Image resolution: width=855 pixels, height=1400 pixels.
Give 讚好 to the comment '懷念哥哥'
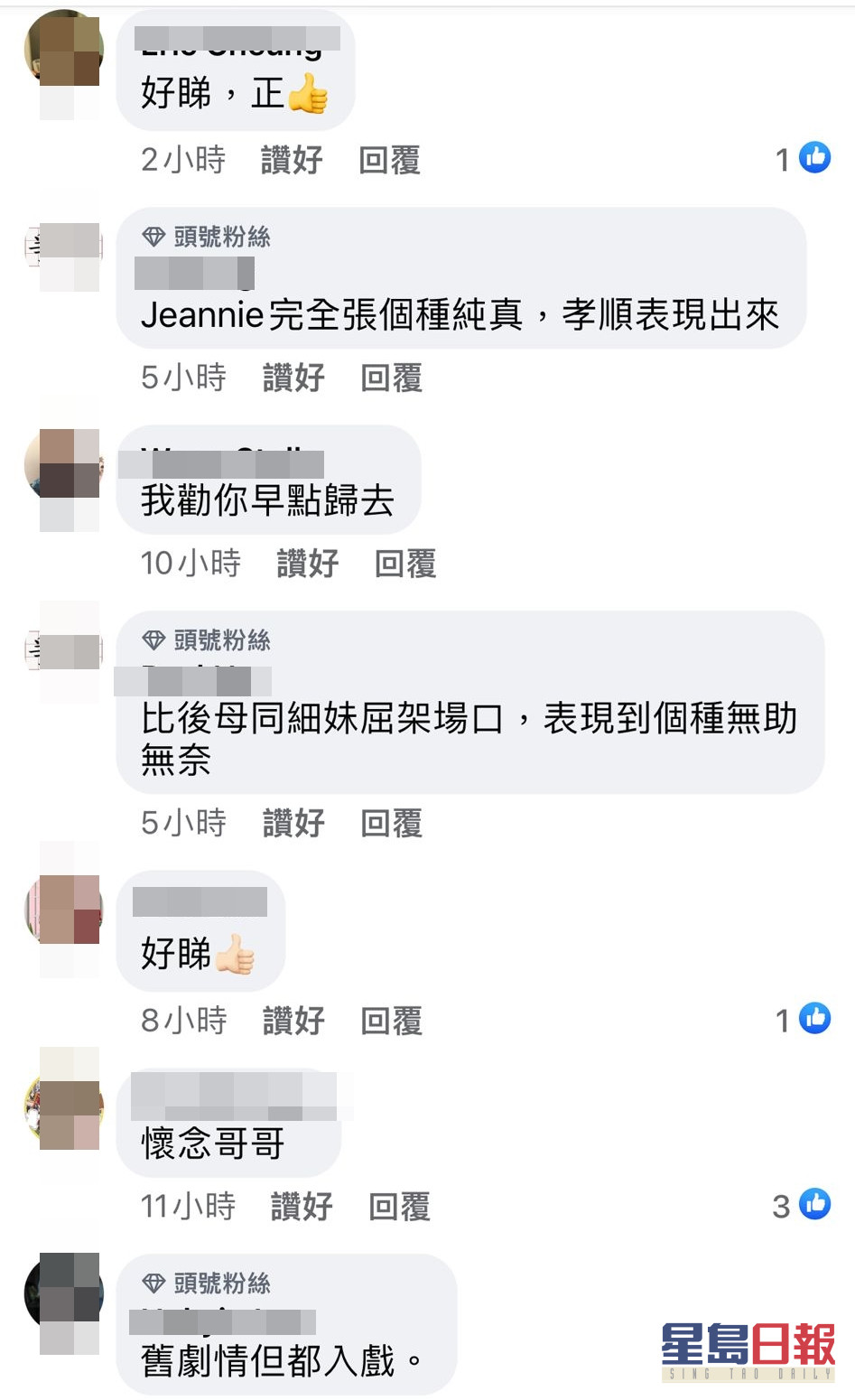click(302, 1206)
